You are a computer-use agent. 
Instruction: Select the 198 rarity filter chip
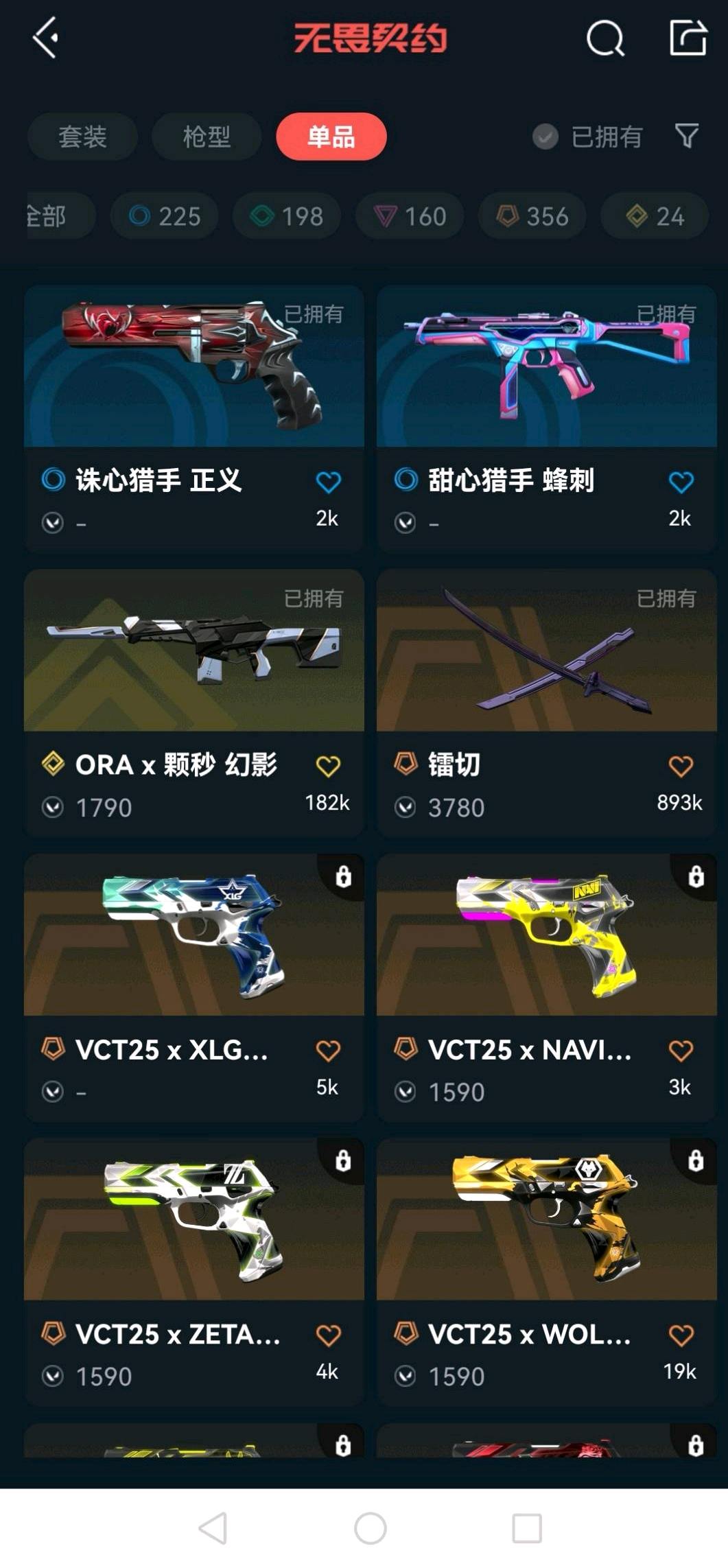[287, 216]
